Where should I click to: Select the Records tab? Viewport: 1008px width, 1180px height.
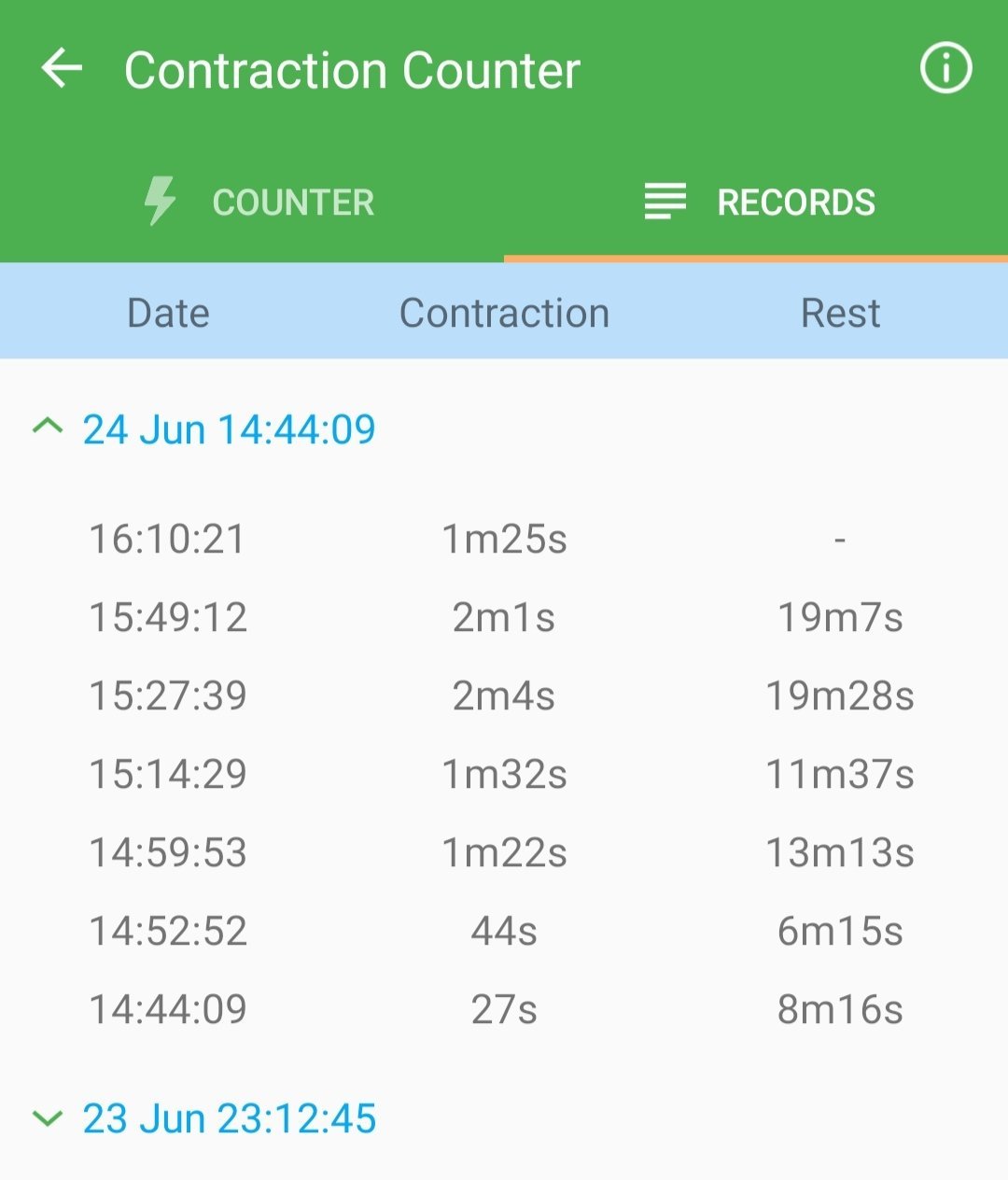tap(757, 202)
